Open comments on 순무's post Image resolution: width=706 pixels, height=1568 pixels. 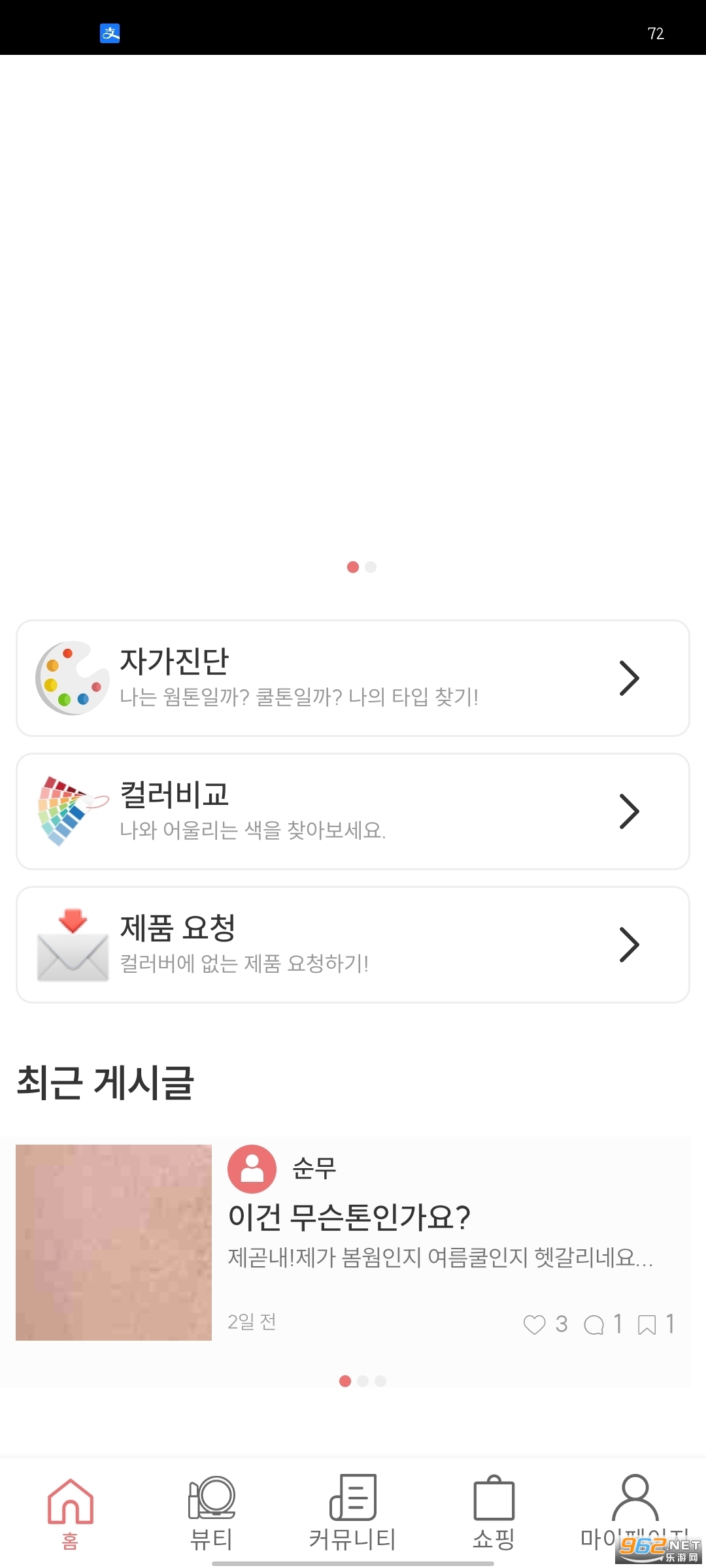tap(594, 1325)
